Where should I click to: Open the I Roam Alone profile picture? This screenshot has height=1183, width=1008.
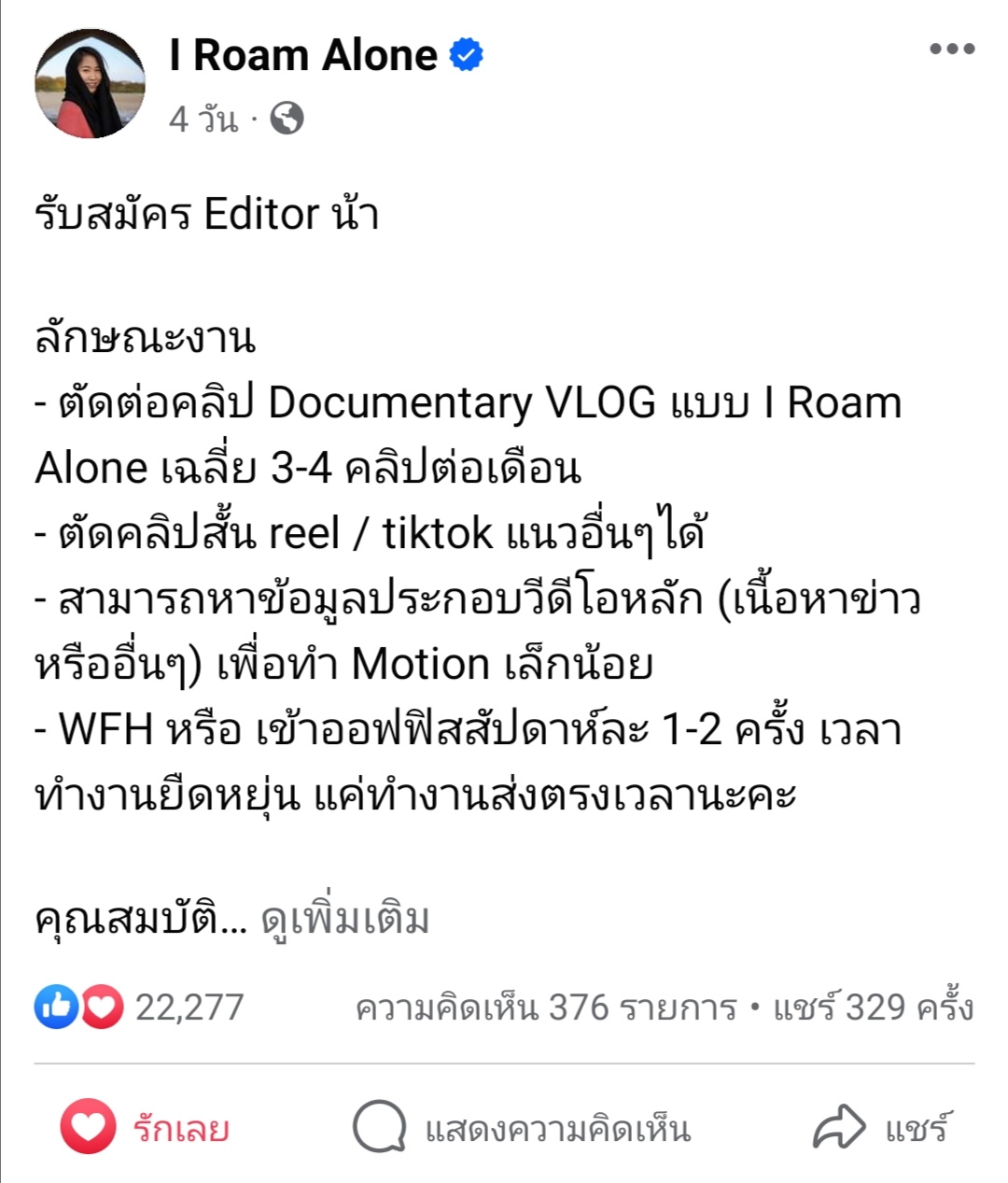pos(89,82)
